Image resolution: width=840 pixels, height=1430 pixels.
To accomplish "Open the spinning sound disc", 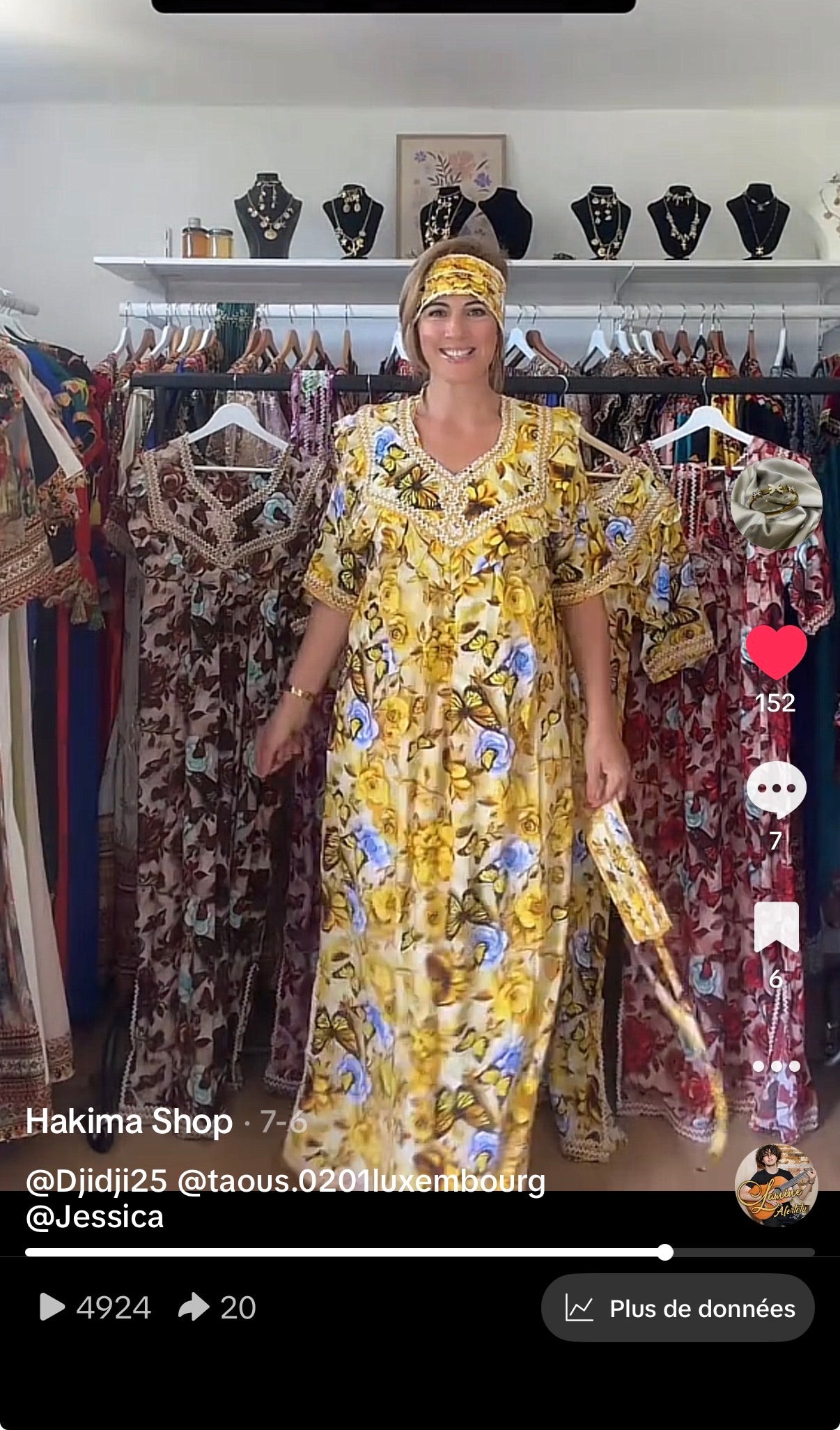I will [776, 1185].
